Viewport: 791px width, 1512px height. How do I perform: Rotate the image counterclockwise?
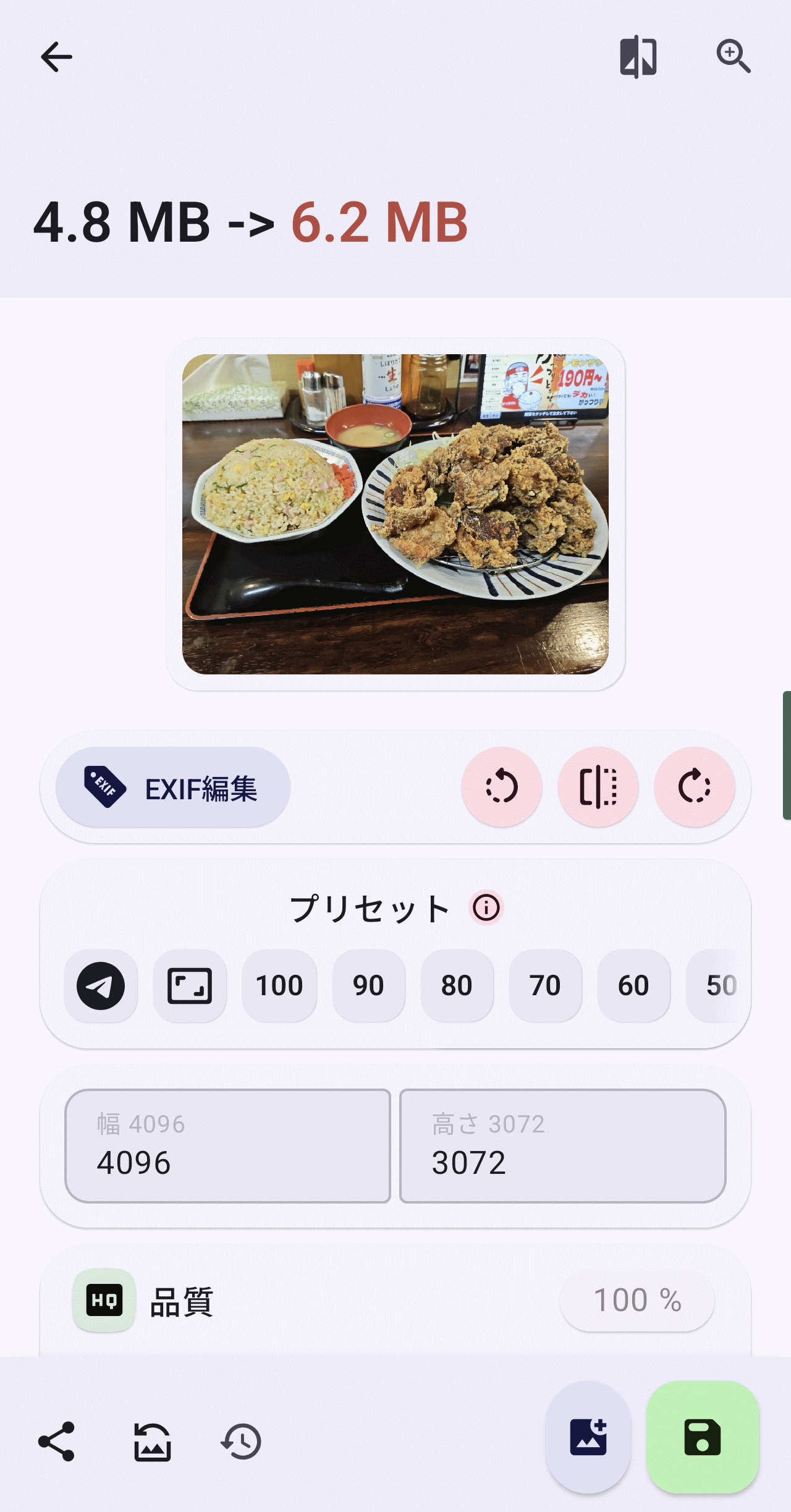[501, 787]
